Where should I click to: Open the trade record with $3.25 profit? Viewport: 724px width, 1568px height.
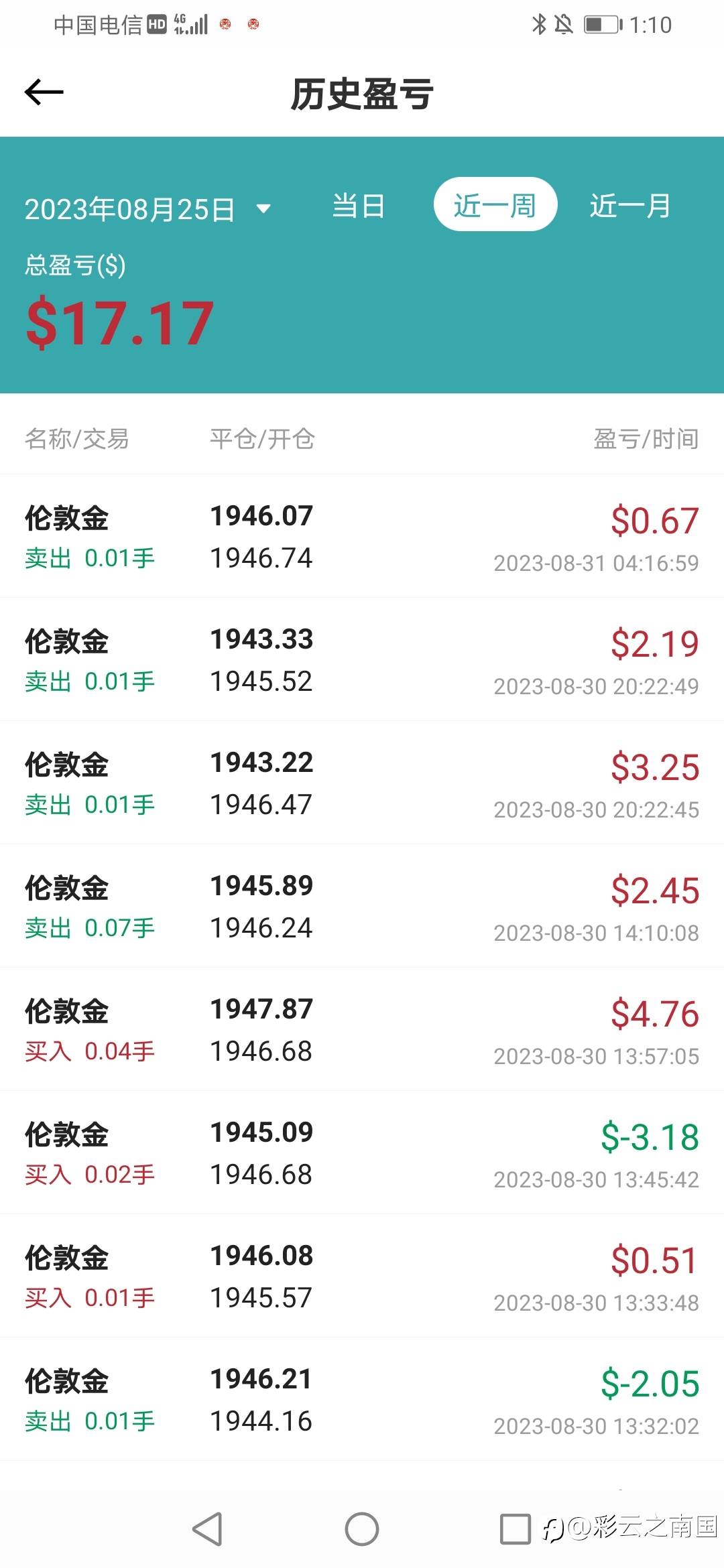tap(362, 783)
